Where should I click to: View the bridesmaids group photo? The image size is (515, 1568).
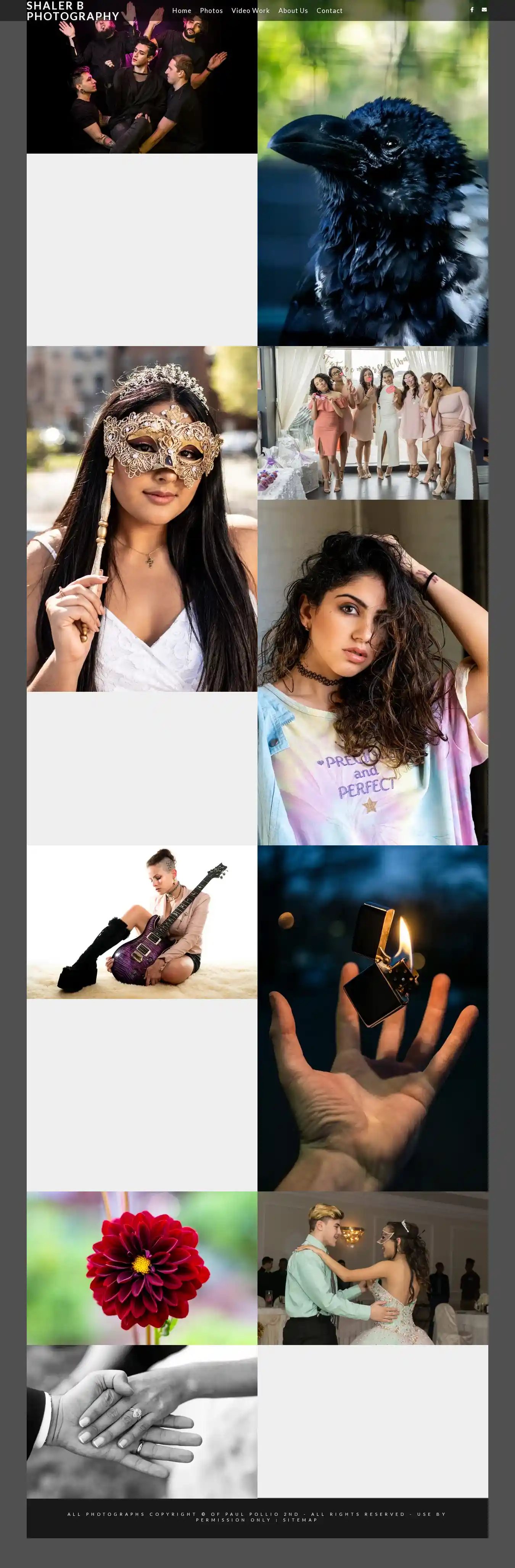coord(372,422)
